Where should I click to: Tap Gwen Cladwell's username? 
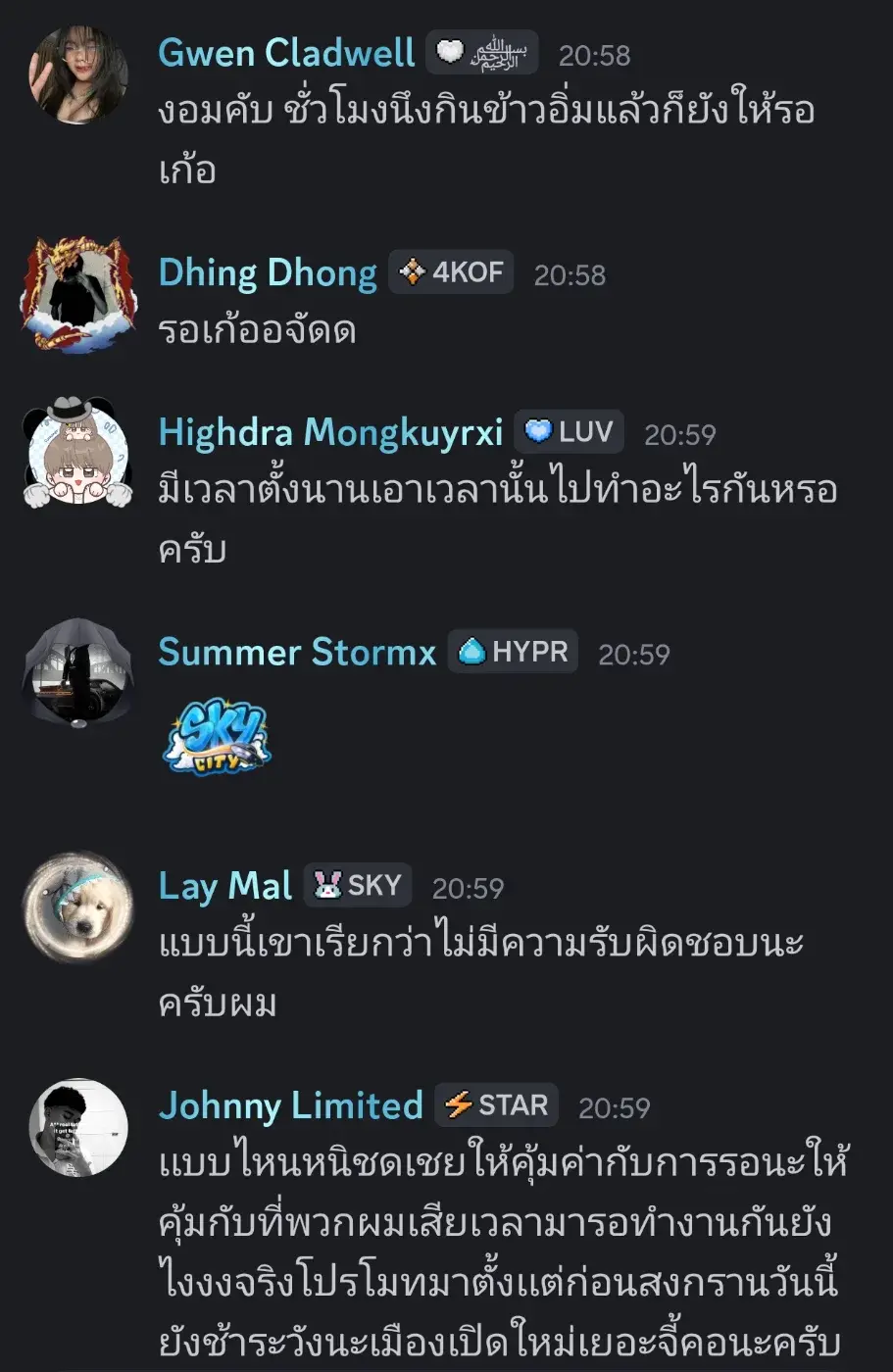click(286, 53)
